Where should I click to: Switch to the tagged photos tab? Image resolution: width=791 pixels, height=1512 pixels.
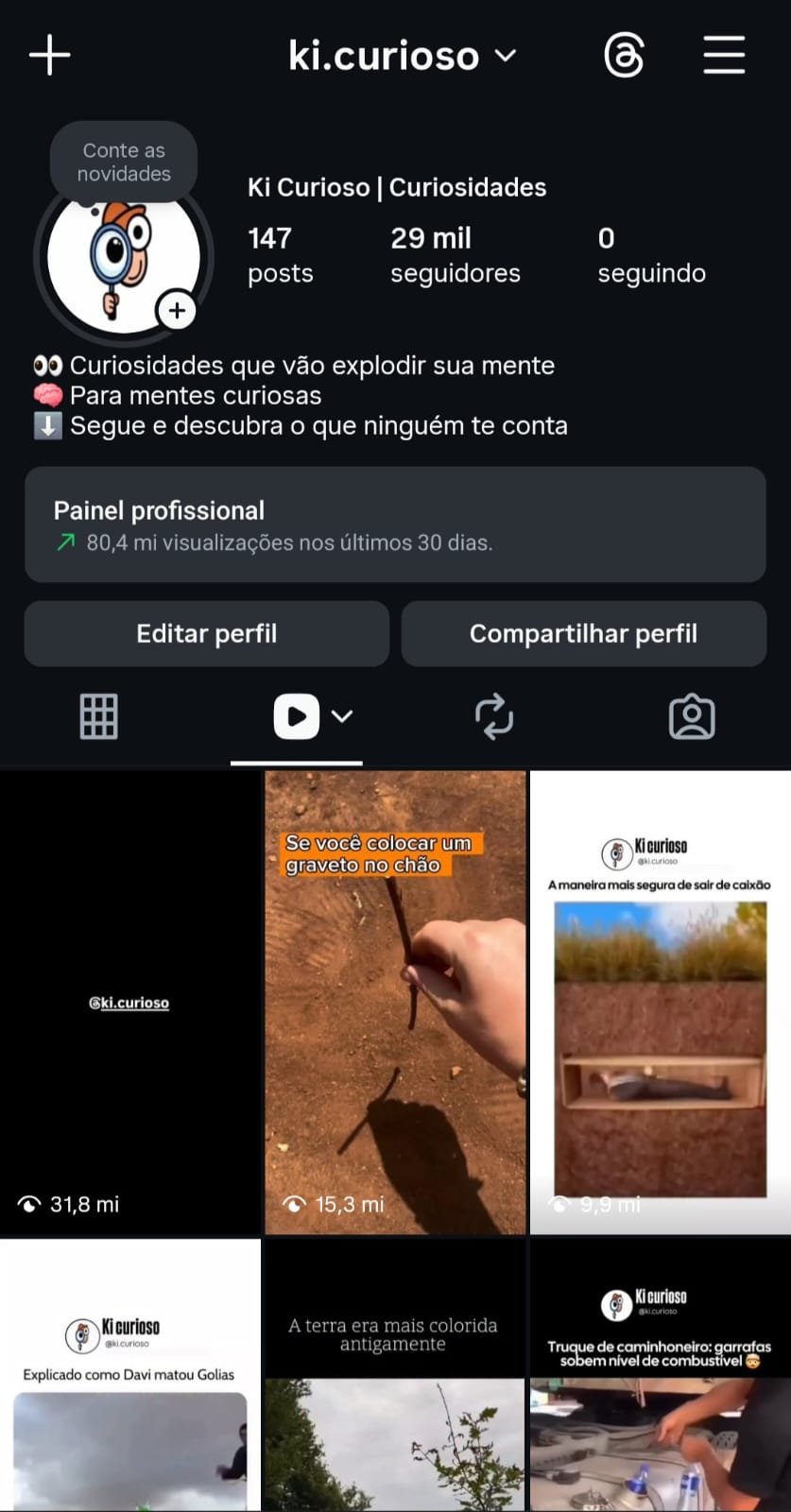[x=692, y=716]
